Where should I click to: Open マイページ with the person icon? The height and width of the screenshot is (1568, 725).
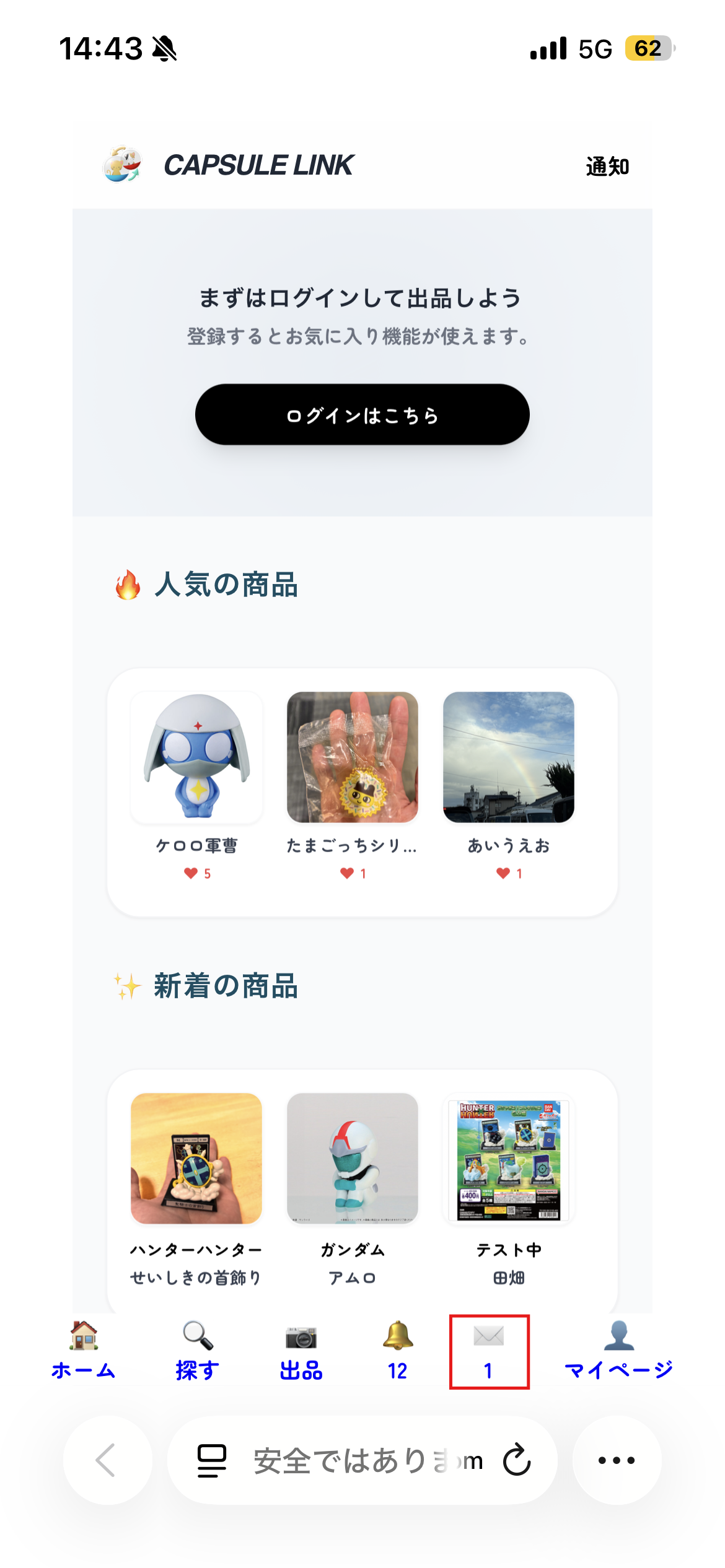618,1336
